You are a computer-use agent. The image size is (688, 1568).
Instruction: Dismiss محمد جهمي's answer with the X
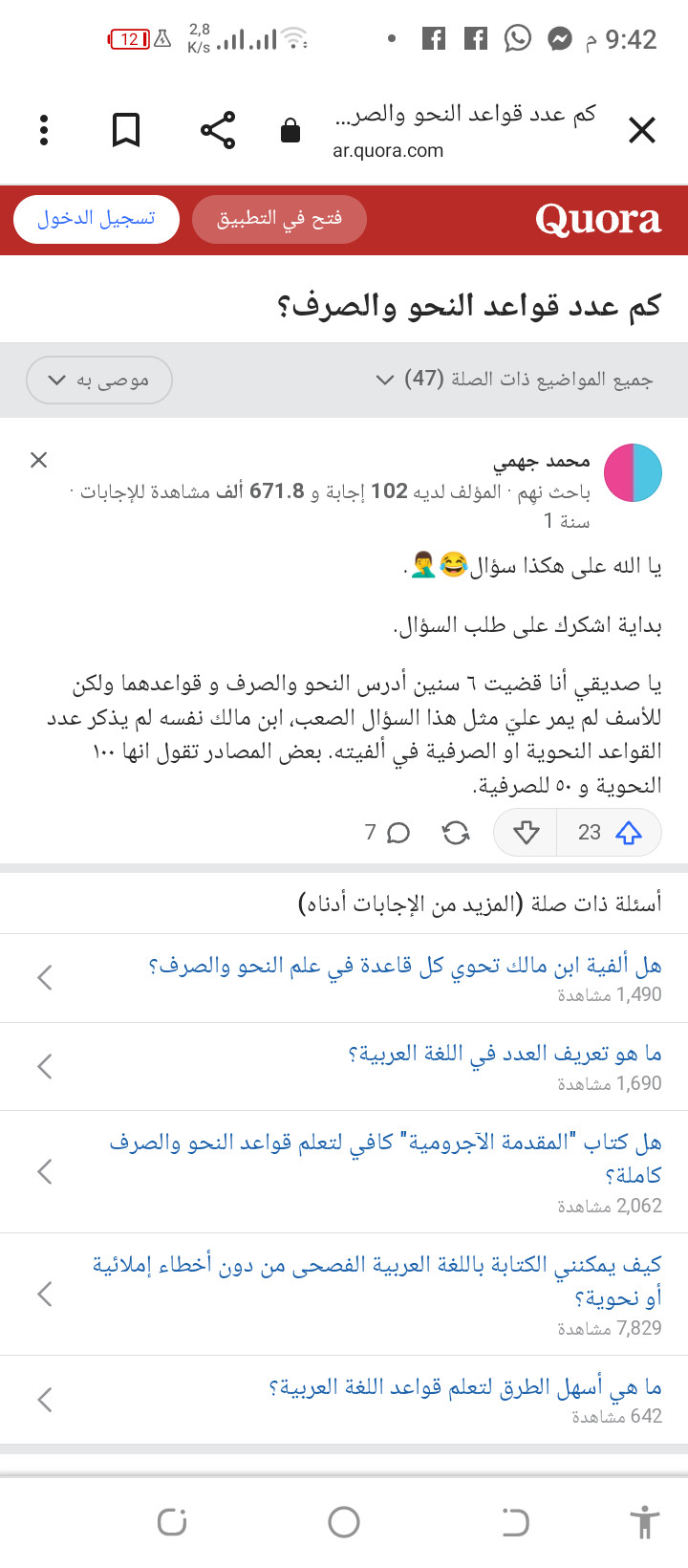[x=38, y=461]
